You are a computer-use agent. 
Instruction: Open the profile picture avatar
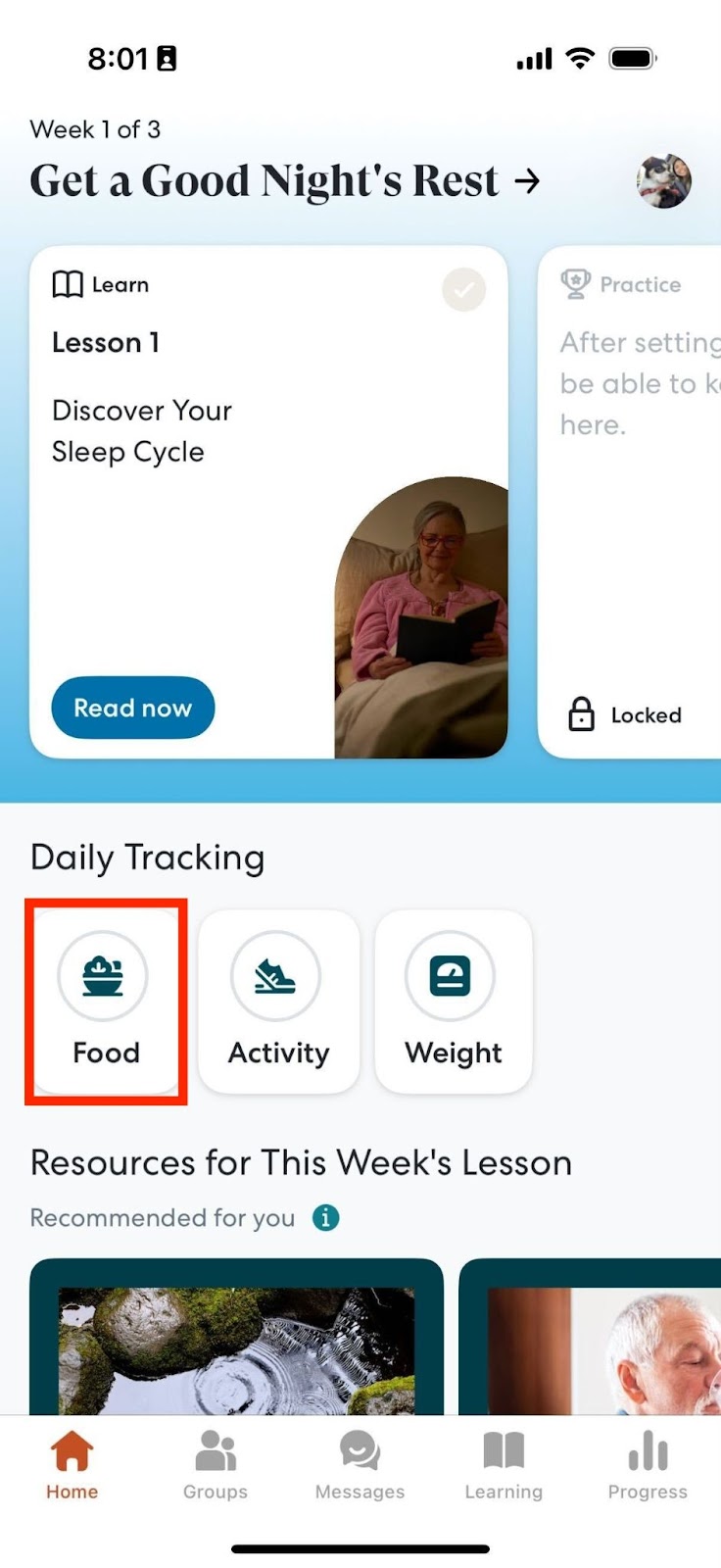tap(663, 181)
